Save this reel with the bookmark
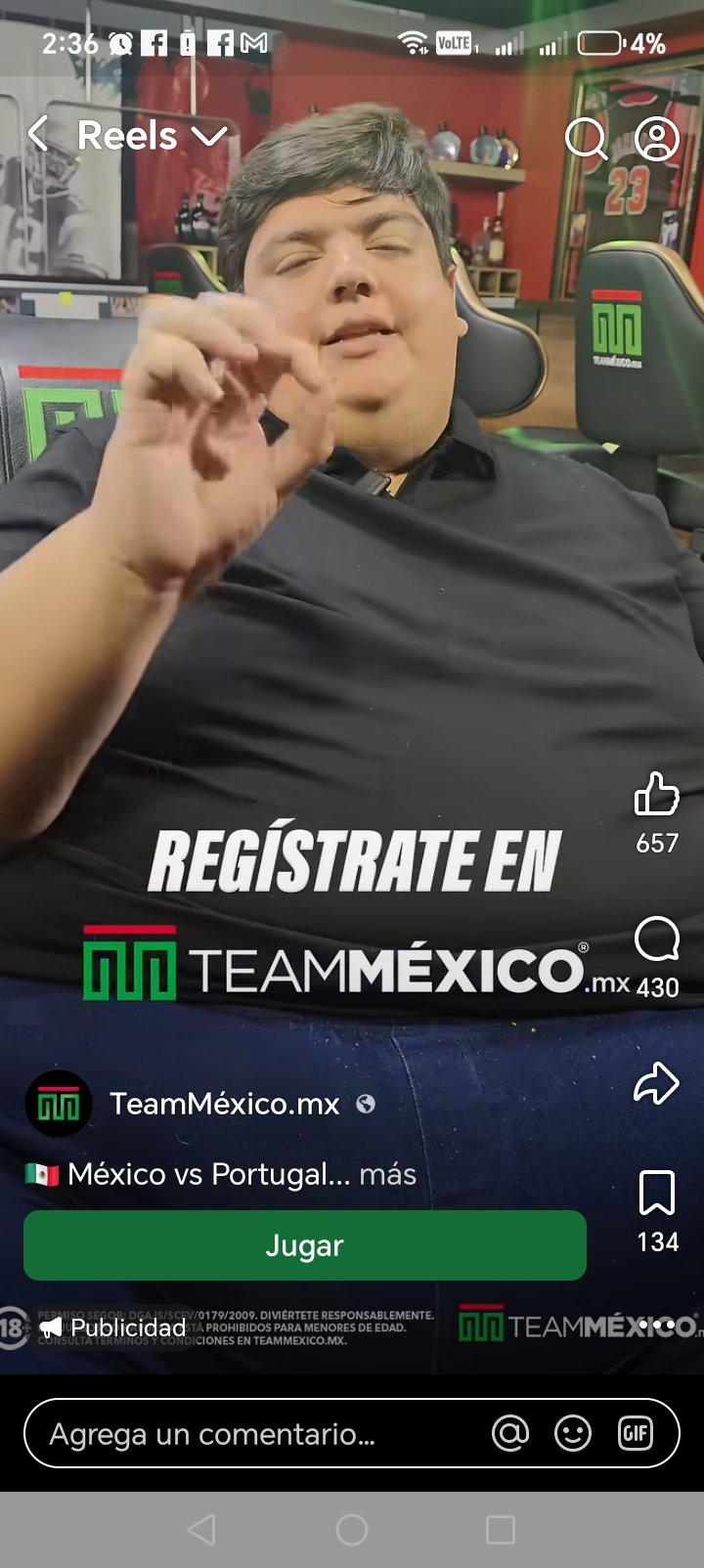Viewport: 704px width, 1568px height. [656, 1193]
